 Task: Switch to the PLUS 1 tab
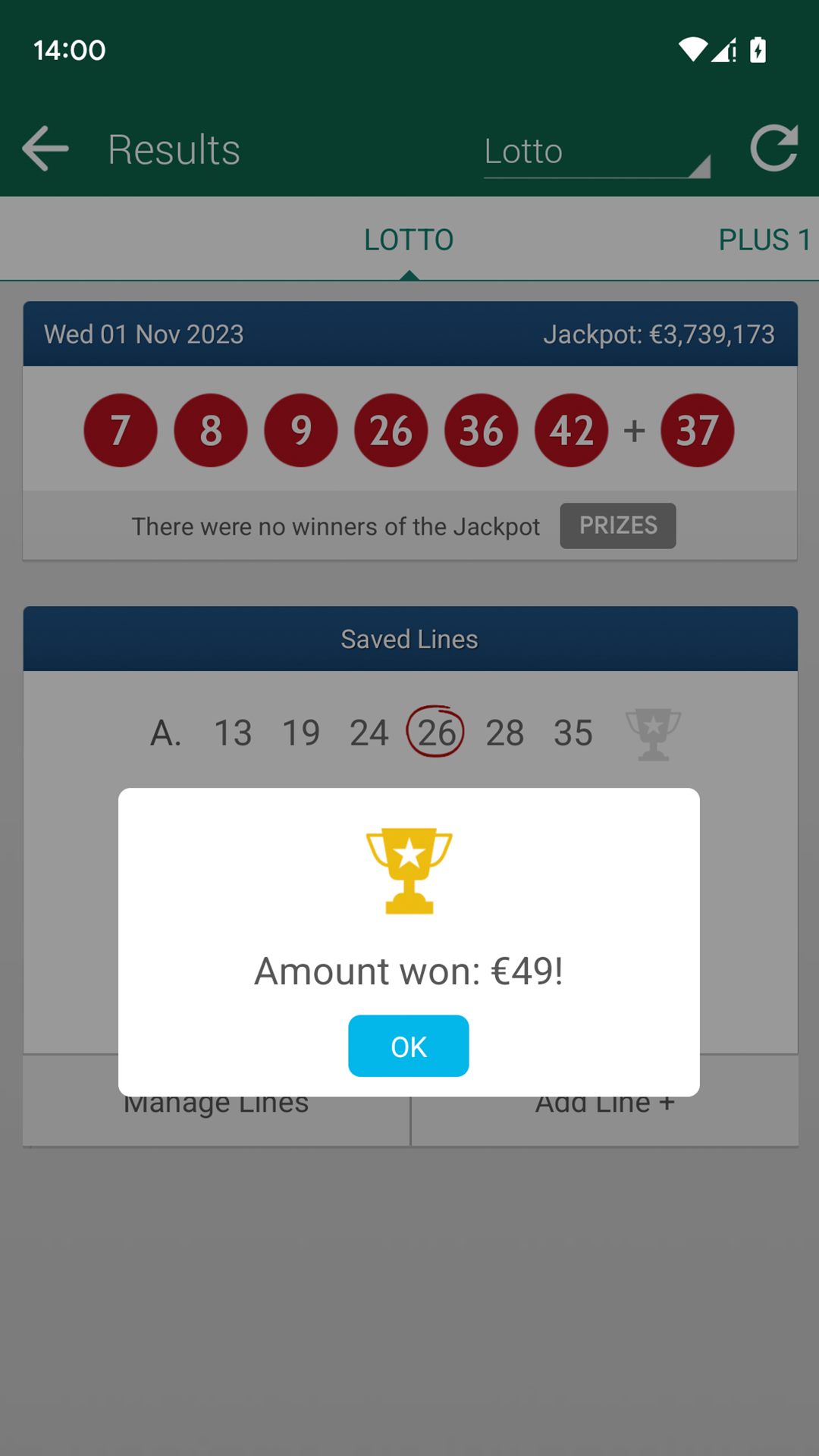coord(764,240)
